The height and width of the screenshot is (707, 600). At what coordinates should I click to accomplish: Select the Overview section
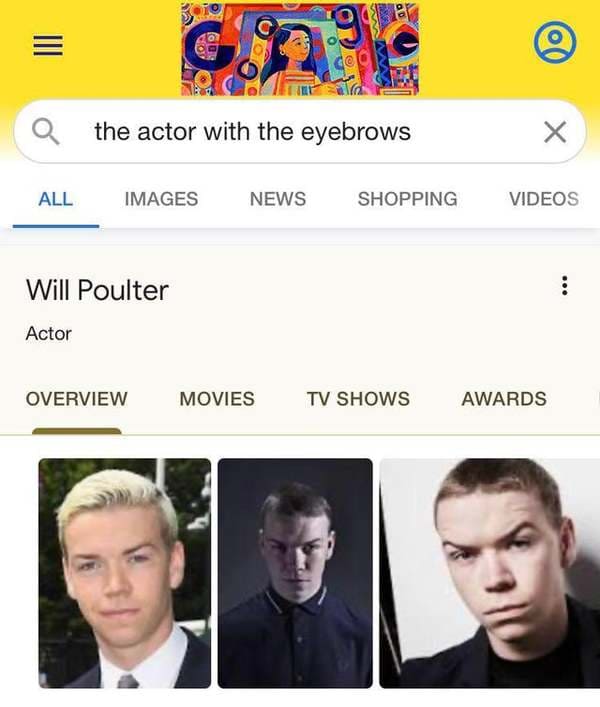pyautogui.click(x=77, y=399)
